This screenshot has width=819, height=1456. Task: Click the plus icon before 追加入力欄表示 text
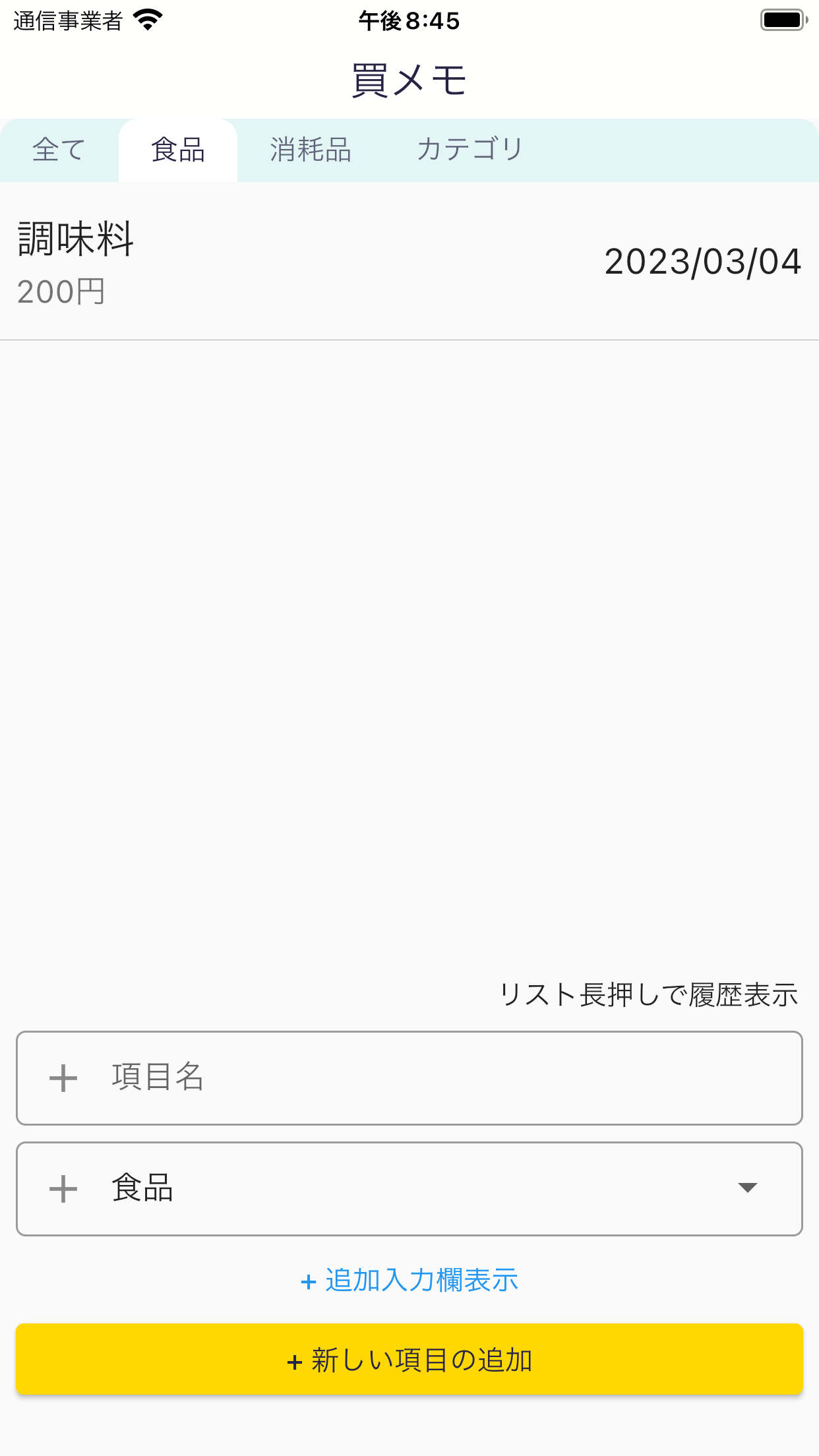click(307, 1280)
